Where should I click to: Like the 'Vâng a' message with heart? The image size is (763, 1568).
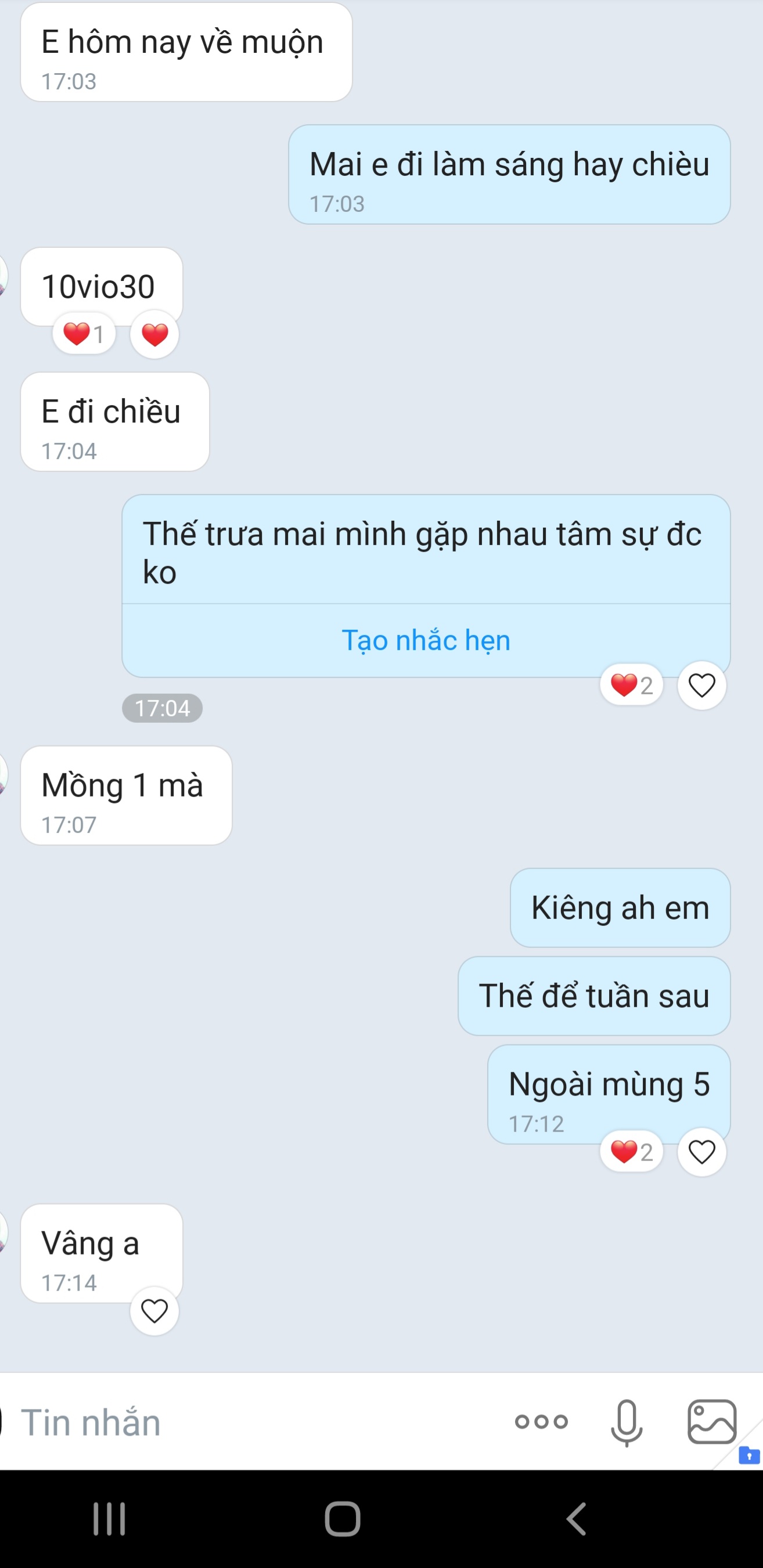coord(154,1310)
